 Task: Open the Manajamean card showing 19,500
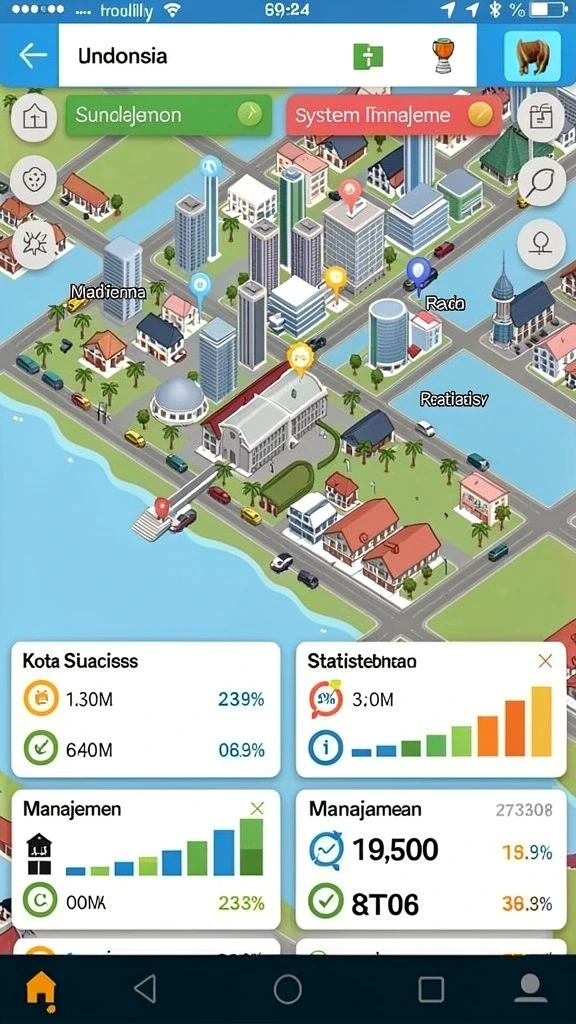[x=431, y=859]
